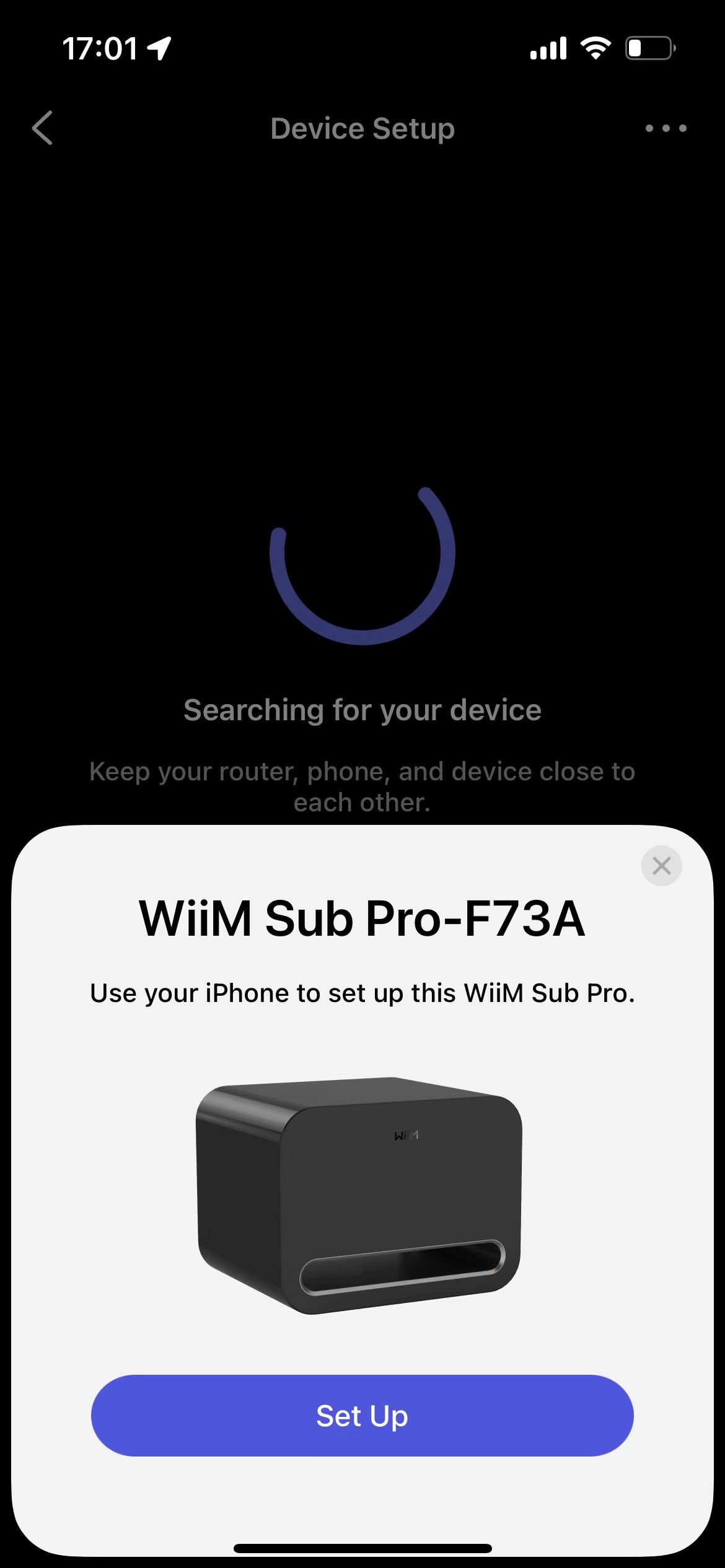Viewport: 725px width, 1568px height.
Task: Go back from Device Setup
Action: [x=42, y=128]
